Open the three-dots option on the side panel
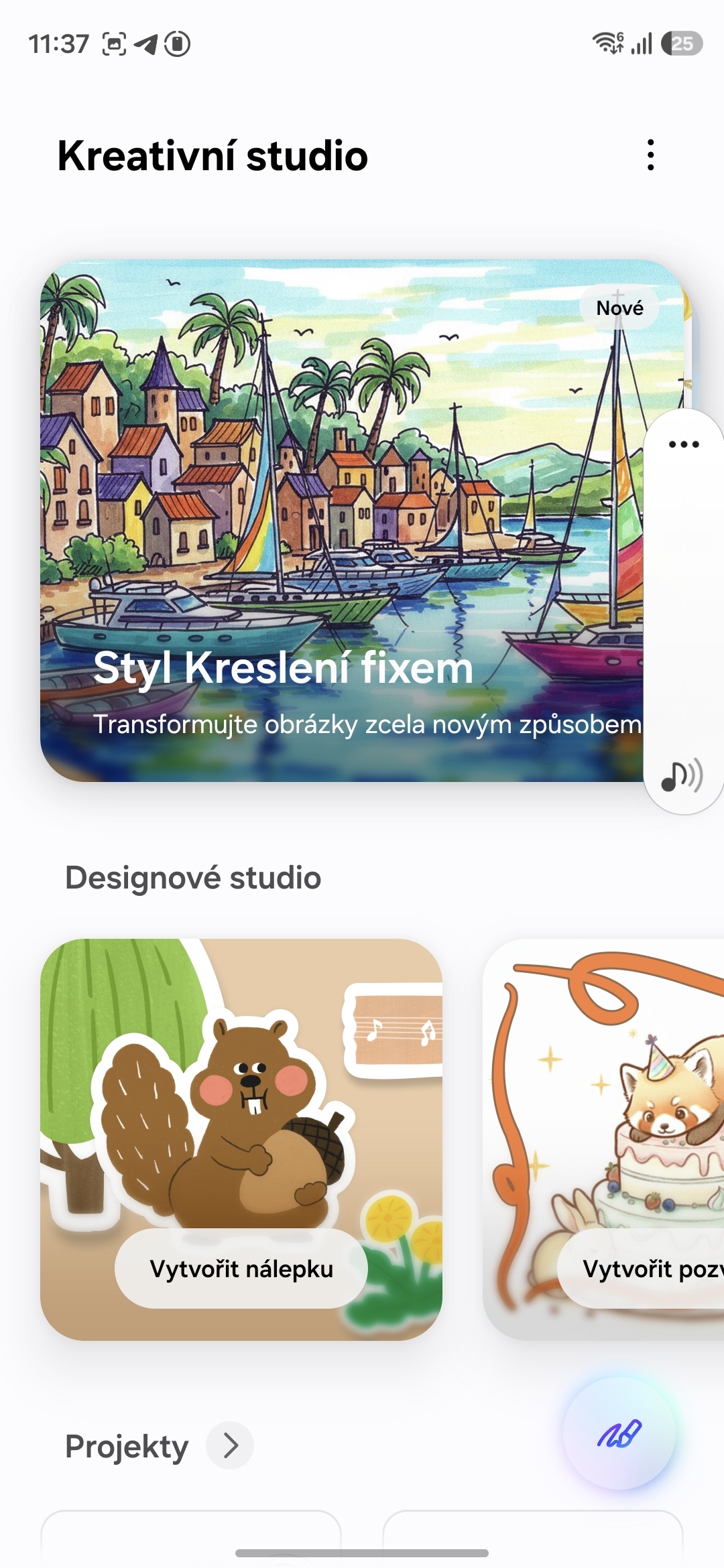This screenshot has height=1568, width=724. click(x=684, y=444)
